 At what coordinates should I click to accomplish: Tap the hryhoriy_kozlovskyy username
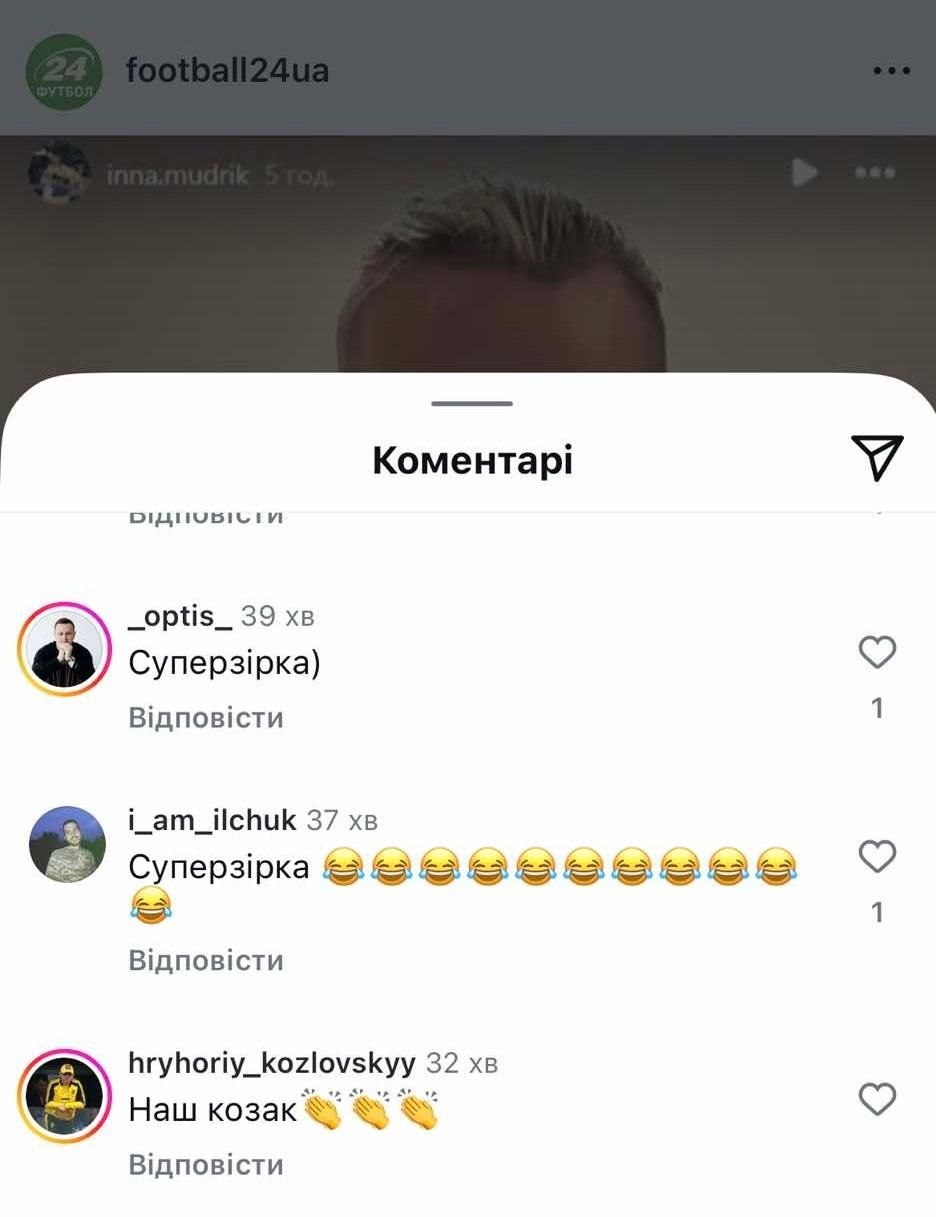pyautogui.click(x=272, y=1063)
